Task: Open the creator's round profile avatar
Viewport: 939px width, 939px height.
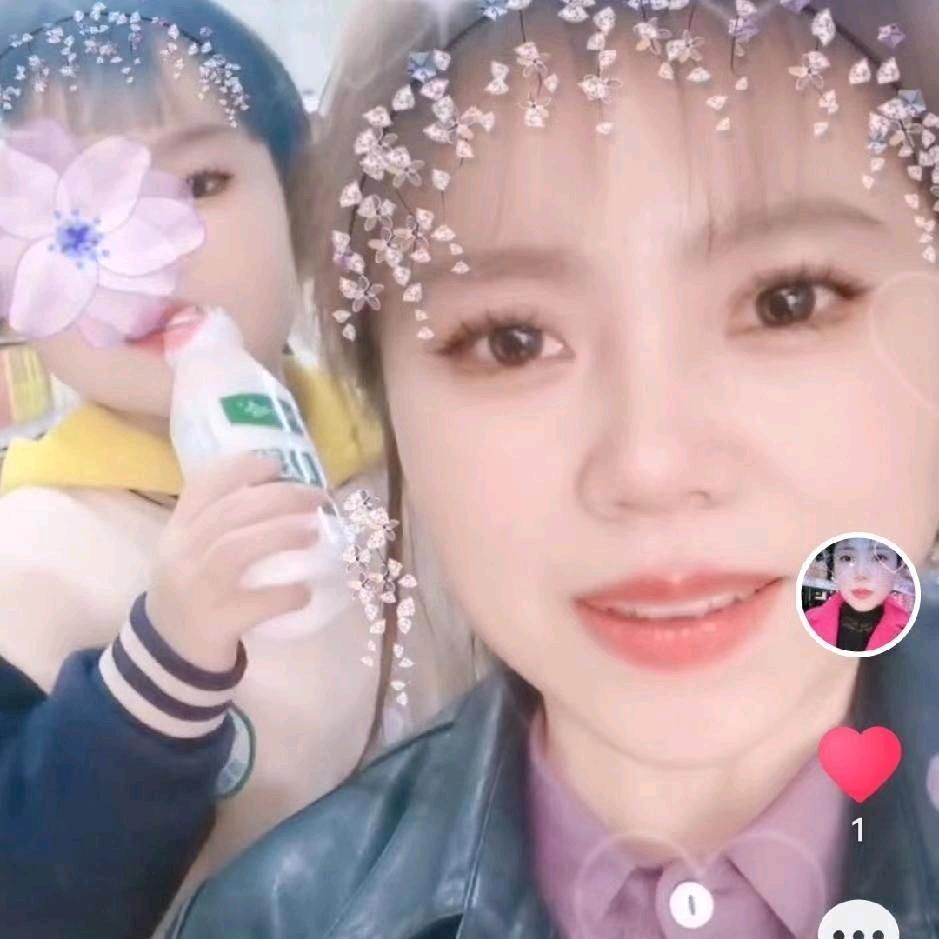Action: click(x=858, y=595)
